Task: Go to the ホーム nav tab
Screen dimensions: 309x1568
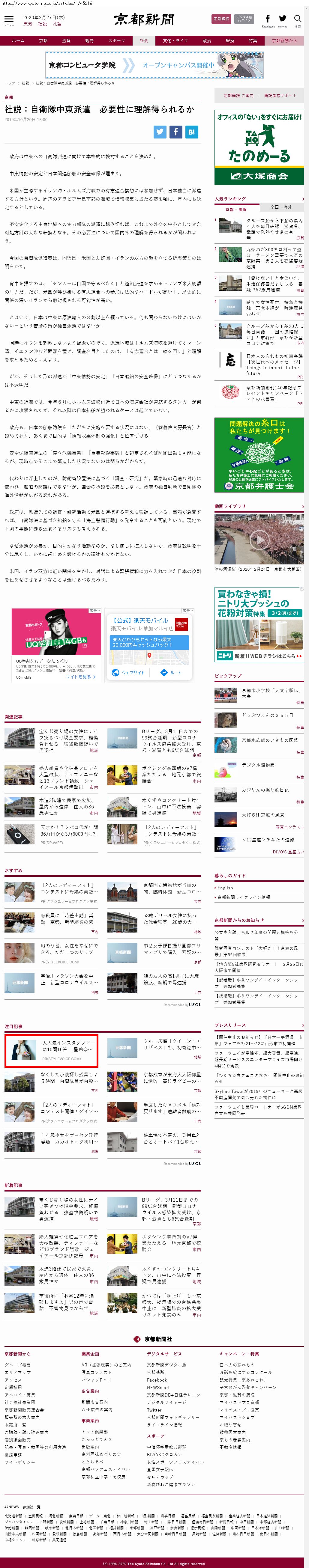Action: pyautogui.click(x=18, y=41)
